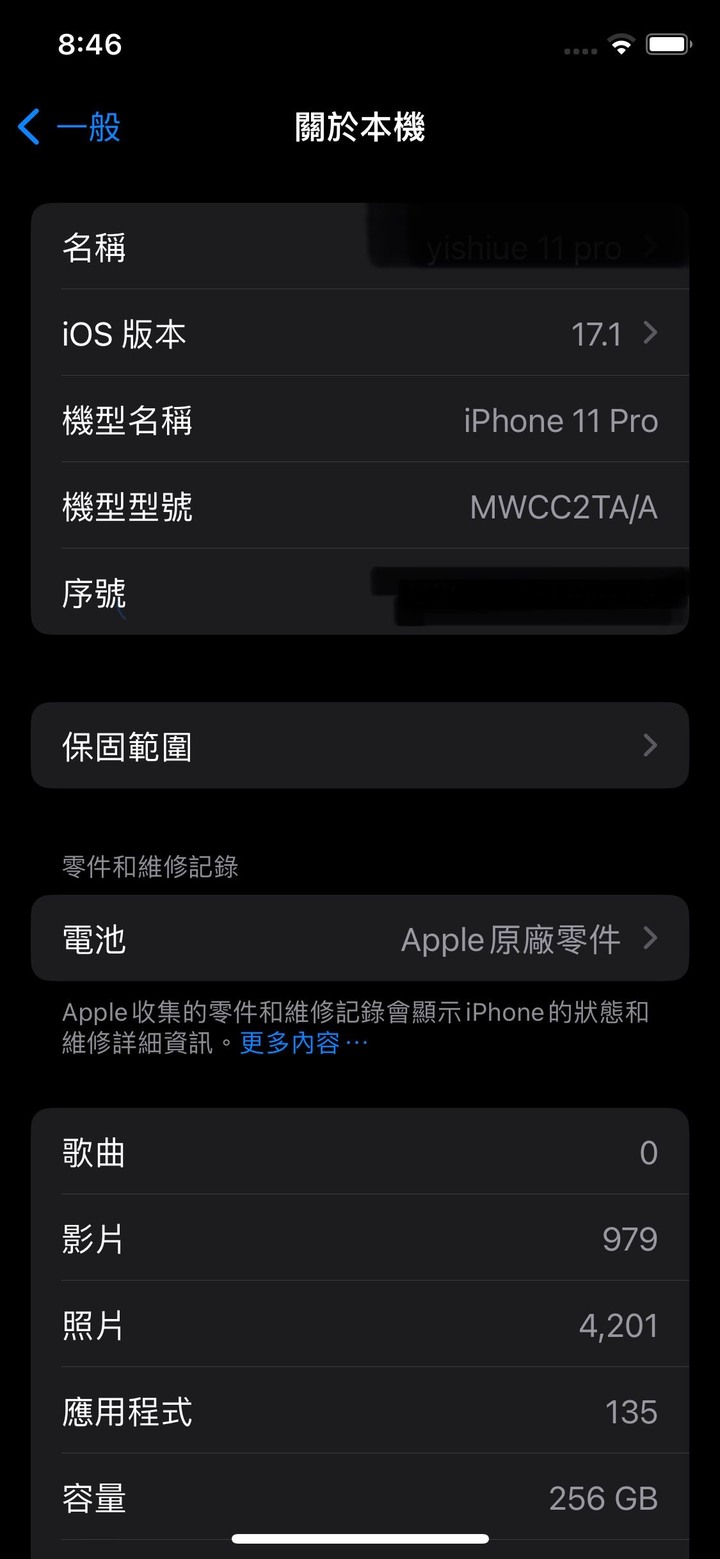
Task: Open the 名稱 device name row
Action: (x=360, y=247)
